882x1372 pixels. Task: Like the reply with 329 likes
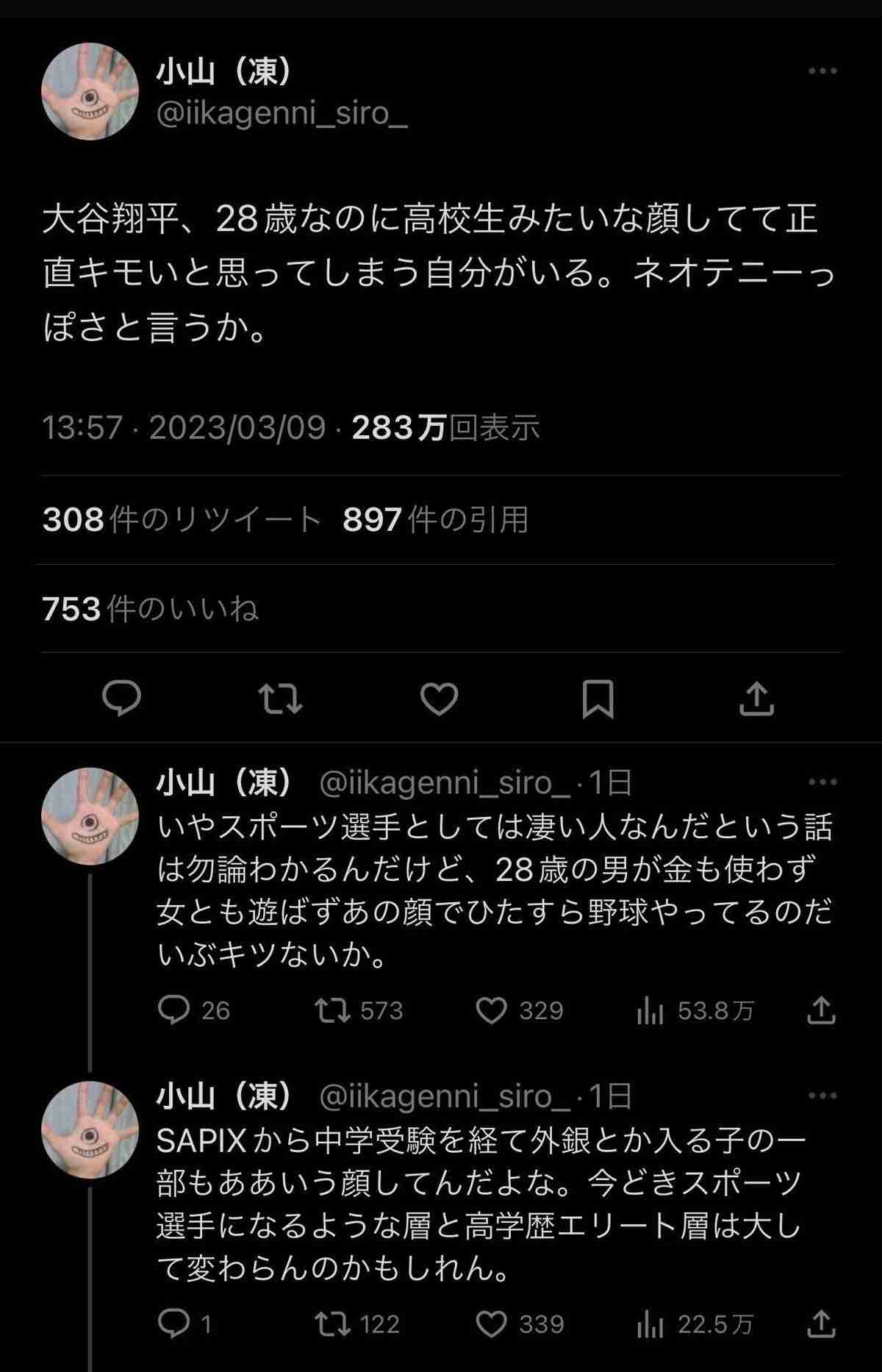pyautogui.click(x=492, y=1010)
